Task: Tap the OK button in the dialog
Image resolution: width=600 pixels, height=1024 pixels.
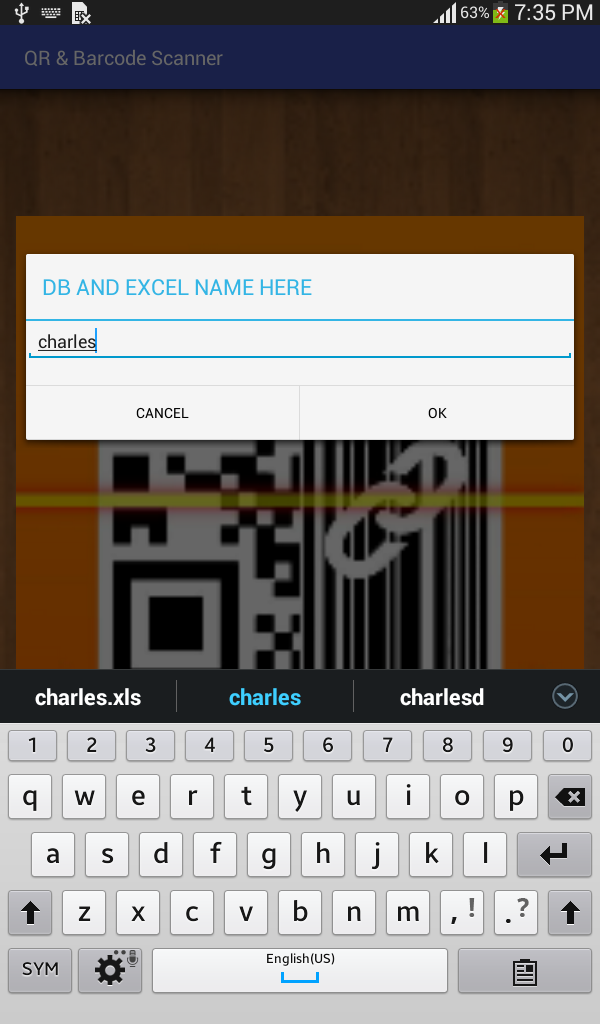Action: 437,413
